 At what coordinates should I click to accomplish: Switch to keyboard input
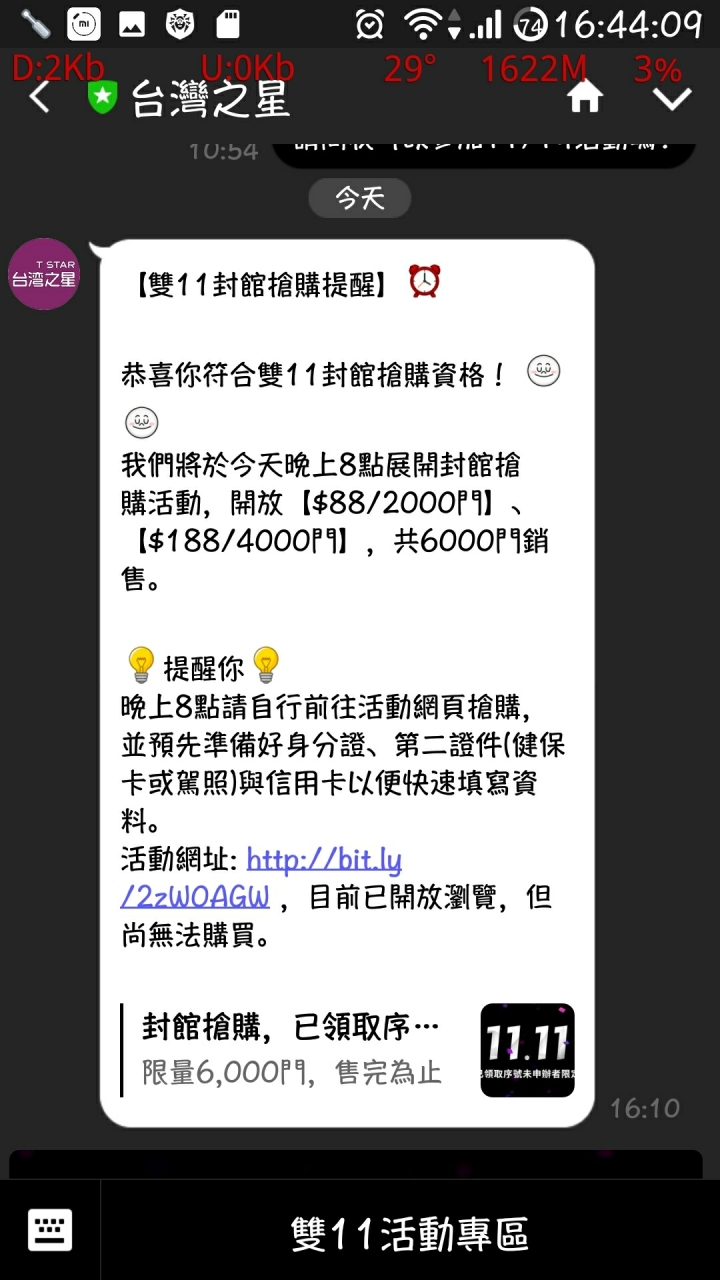[50, 1231]
